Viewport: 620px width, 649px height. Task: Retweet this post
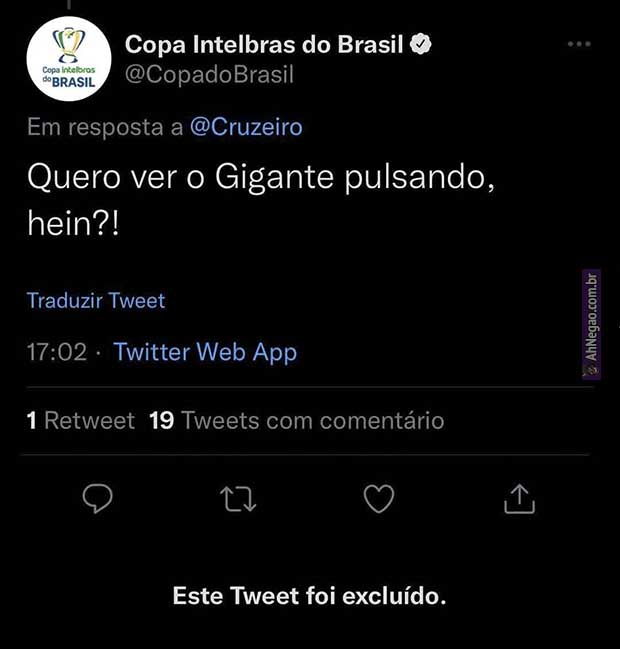coord(238,498)
